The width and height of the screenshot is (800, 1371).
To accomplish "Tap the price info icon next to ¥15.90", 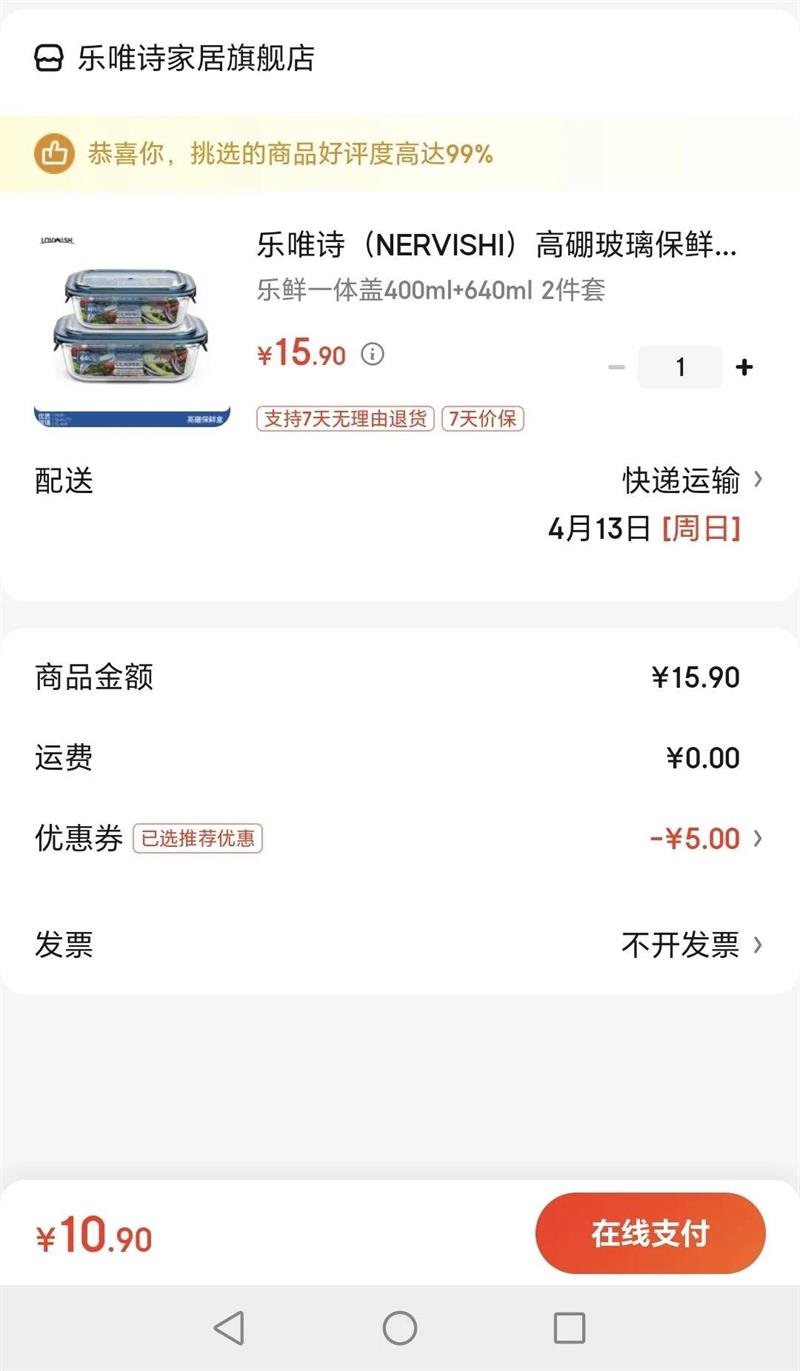I will [x=372, y=354].
